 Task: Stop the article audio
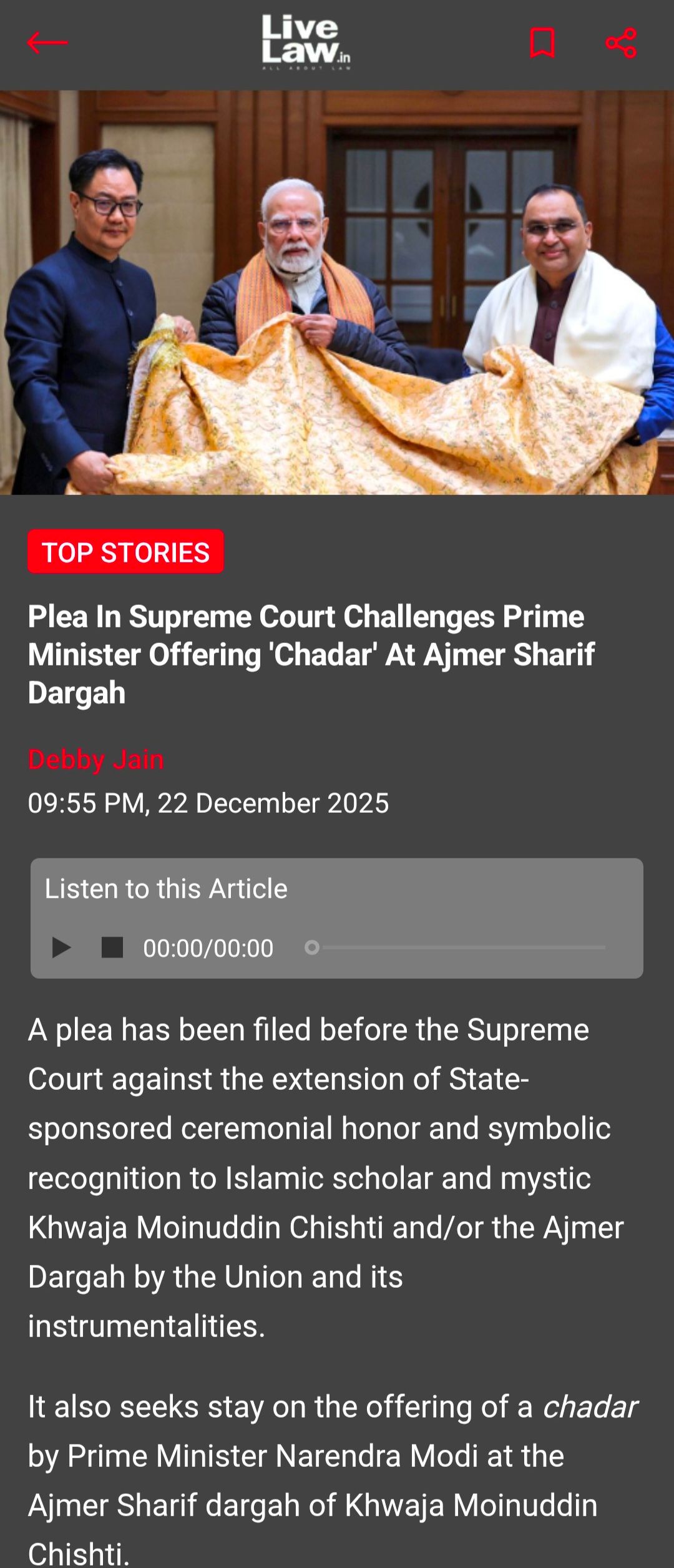tap(112, 948)
